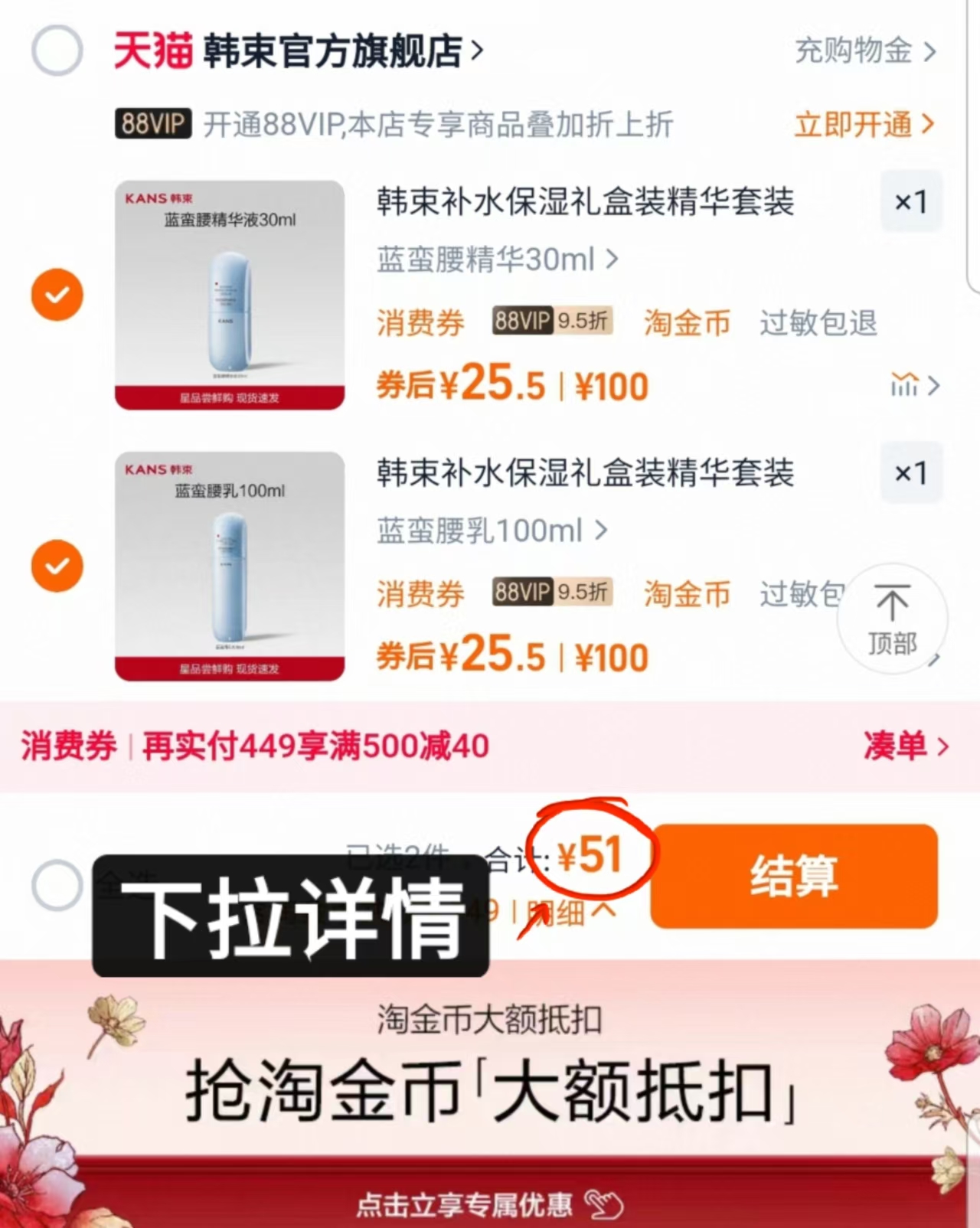Deselect the 蓝蛮腰乳100ml item checkbox
Screen dimensions: 980x1228
tap(57, 567)
